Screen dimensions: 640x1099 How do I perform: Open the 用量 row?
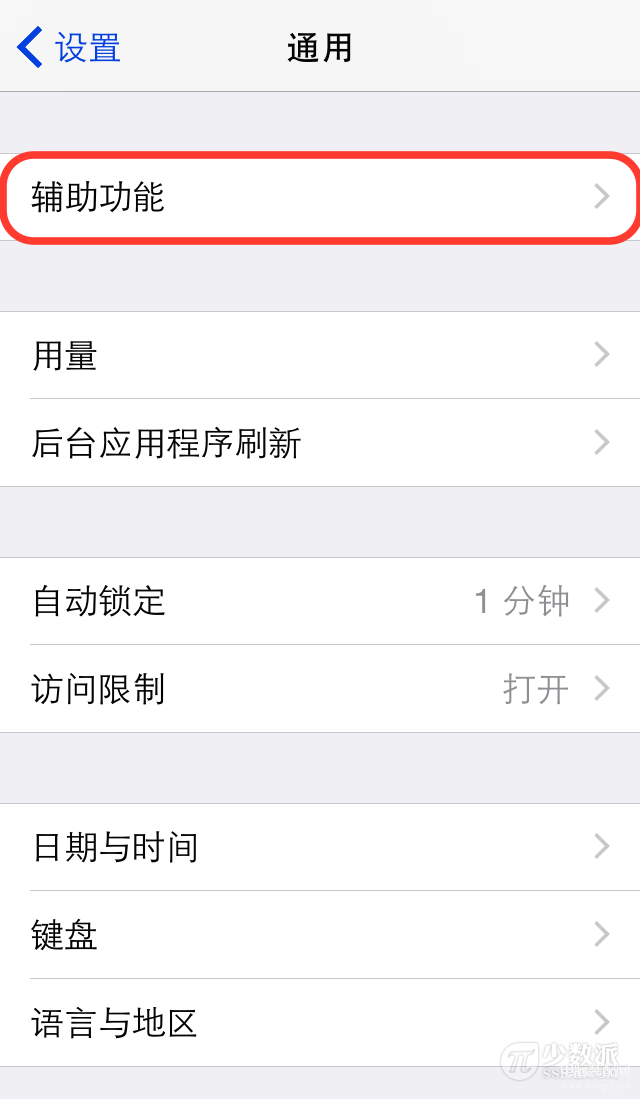pyautogui.click(x=320, y=355)
